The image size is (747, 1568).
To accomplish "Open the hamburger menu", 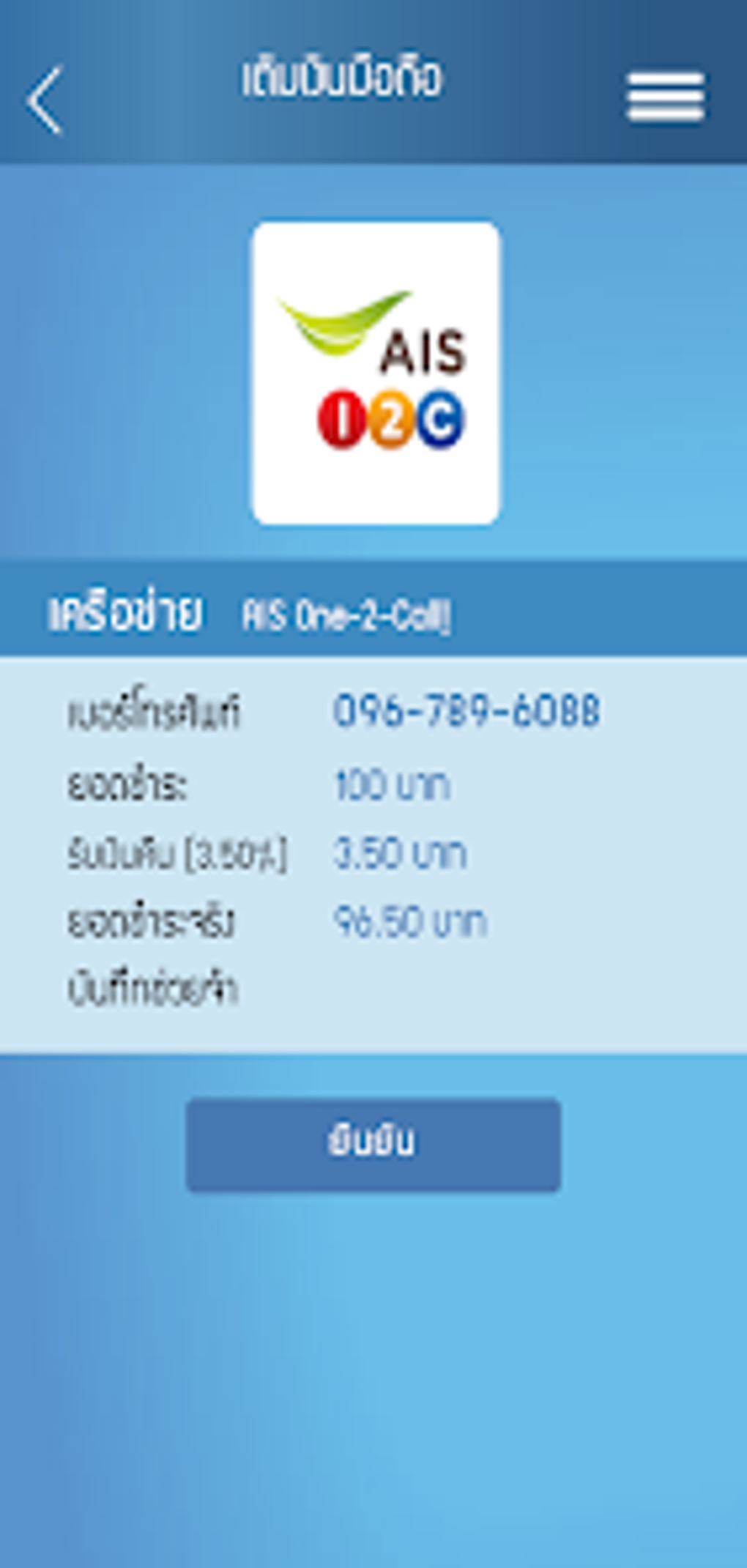I will coord(665,97).
